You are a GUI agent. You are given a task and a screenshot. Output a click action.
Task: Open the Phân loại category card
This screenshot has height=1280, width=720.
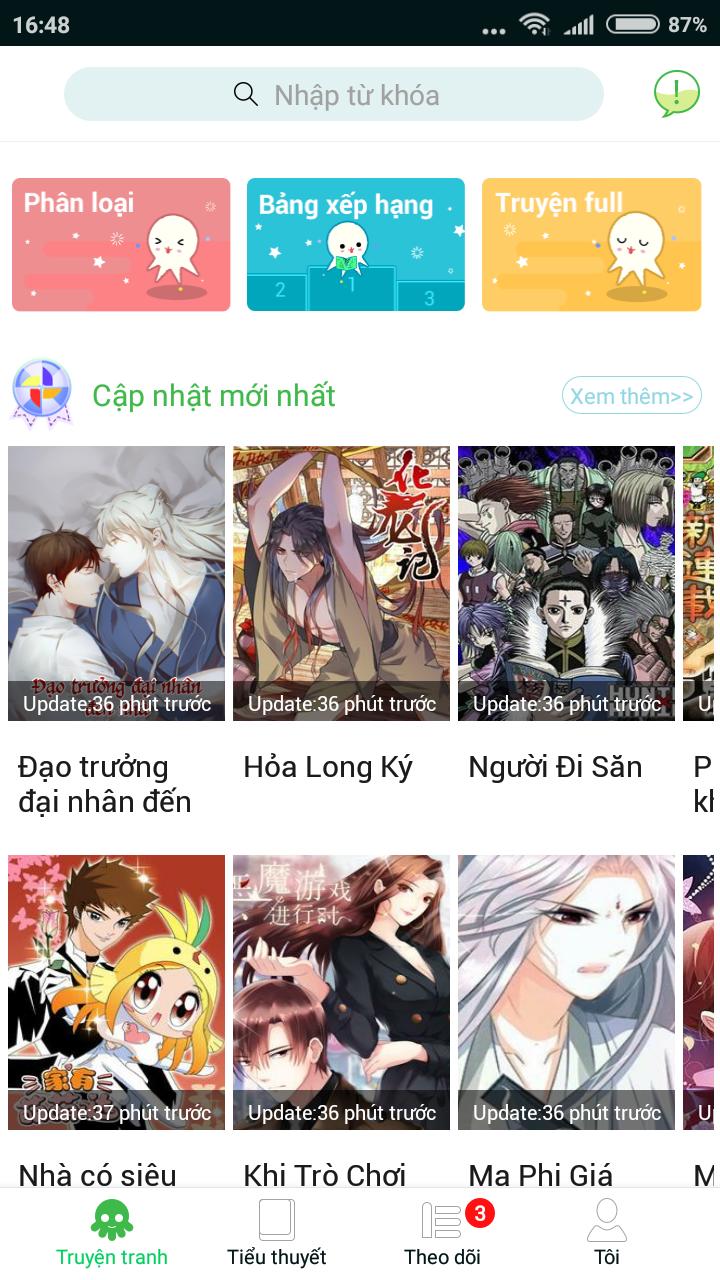pos(120,244)
